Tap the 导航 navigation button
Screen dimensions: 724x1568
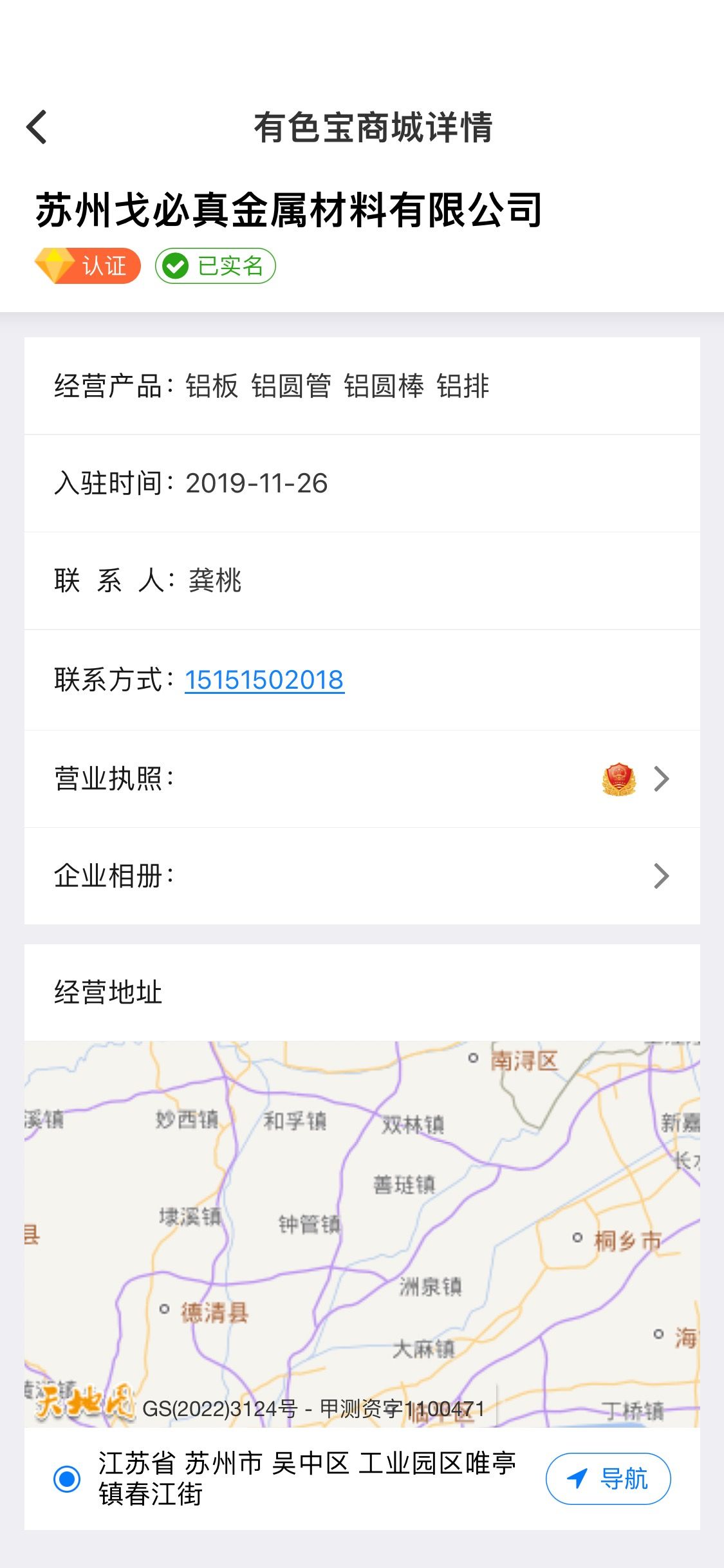pos(608,1479)
